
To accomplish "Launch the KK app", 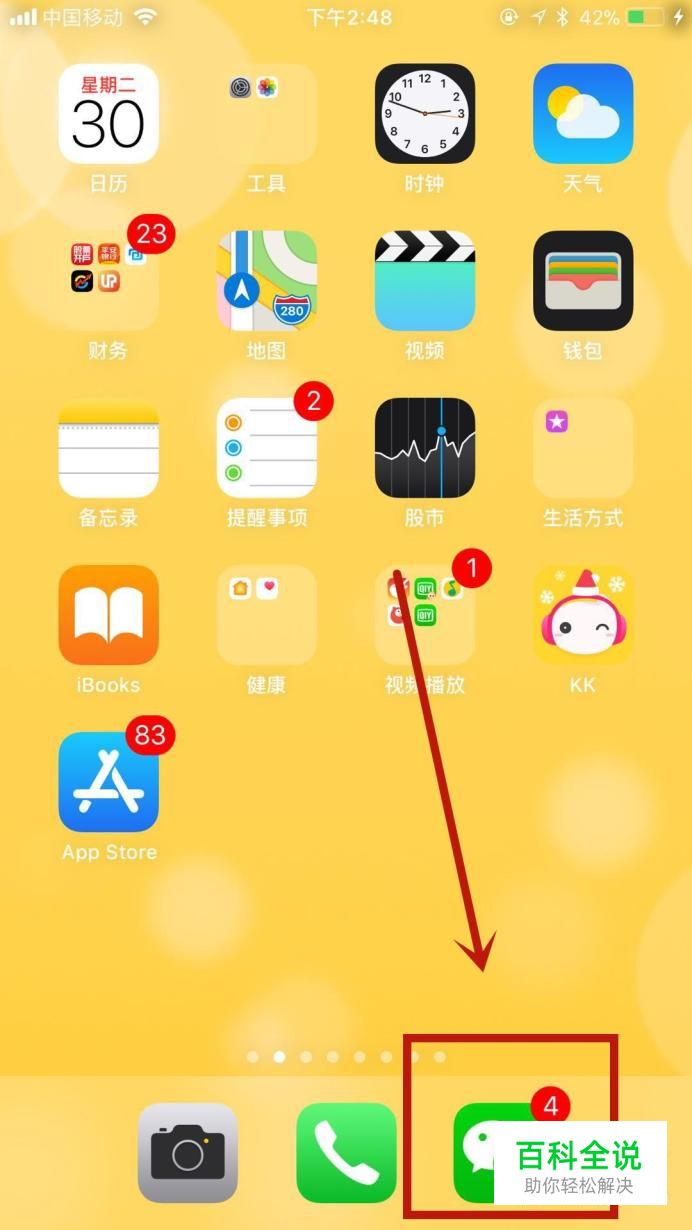I will 583,615.
